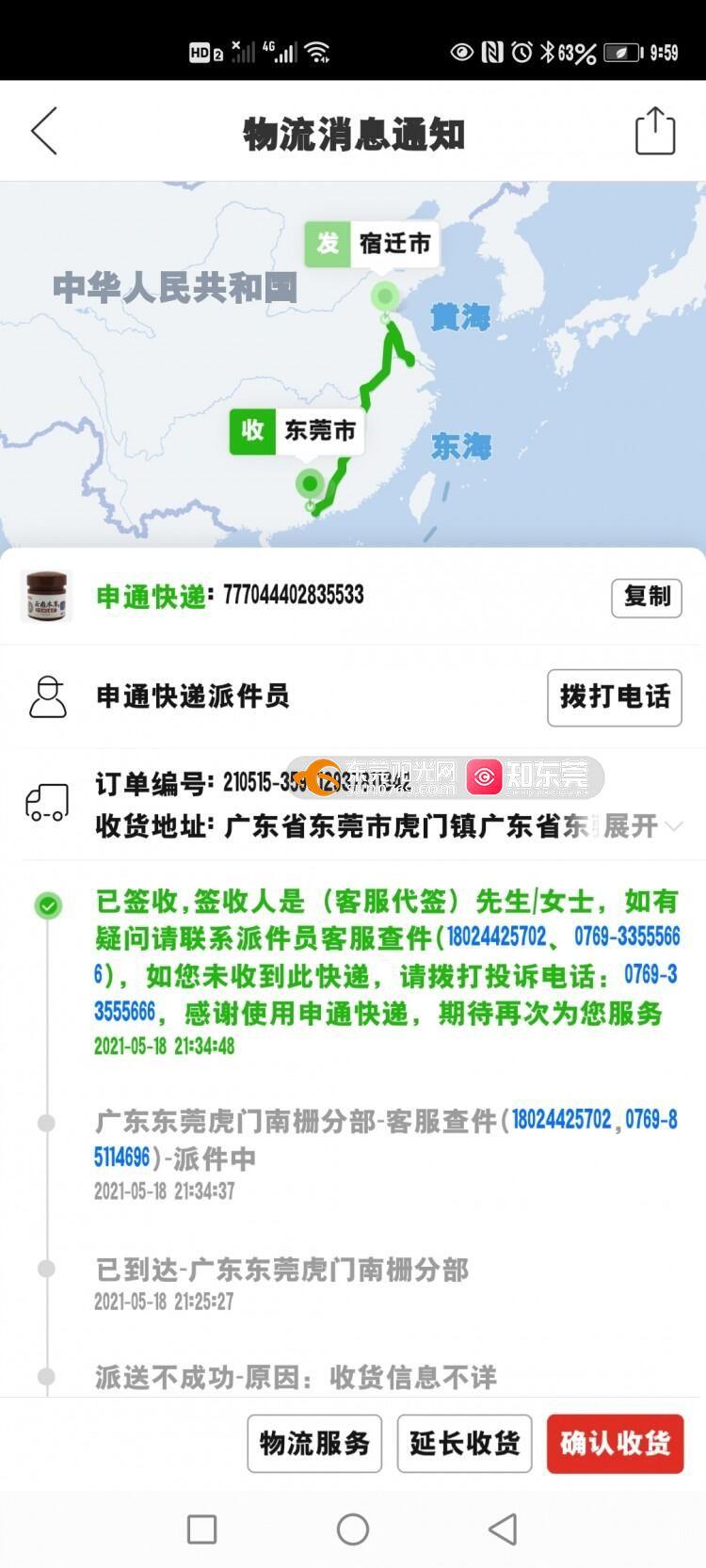Call the STO Express courier
The image size is (706, 1568).
[x=614, y=697]
